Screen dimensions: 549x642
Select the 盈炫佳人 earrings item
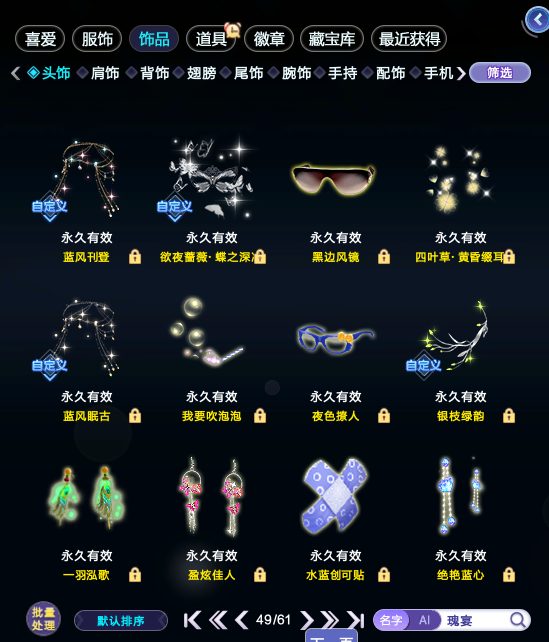point(211,518)
